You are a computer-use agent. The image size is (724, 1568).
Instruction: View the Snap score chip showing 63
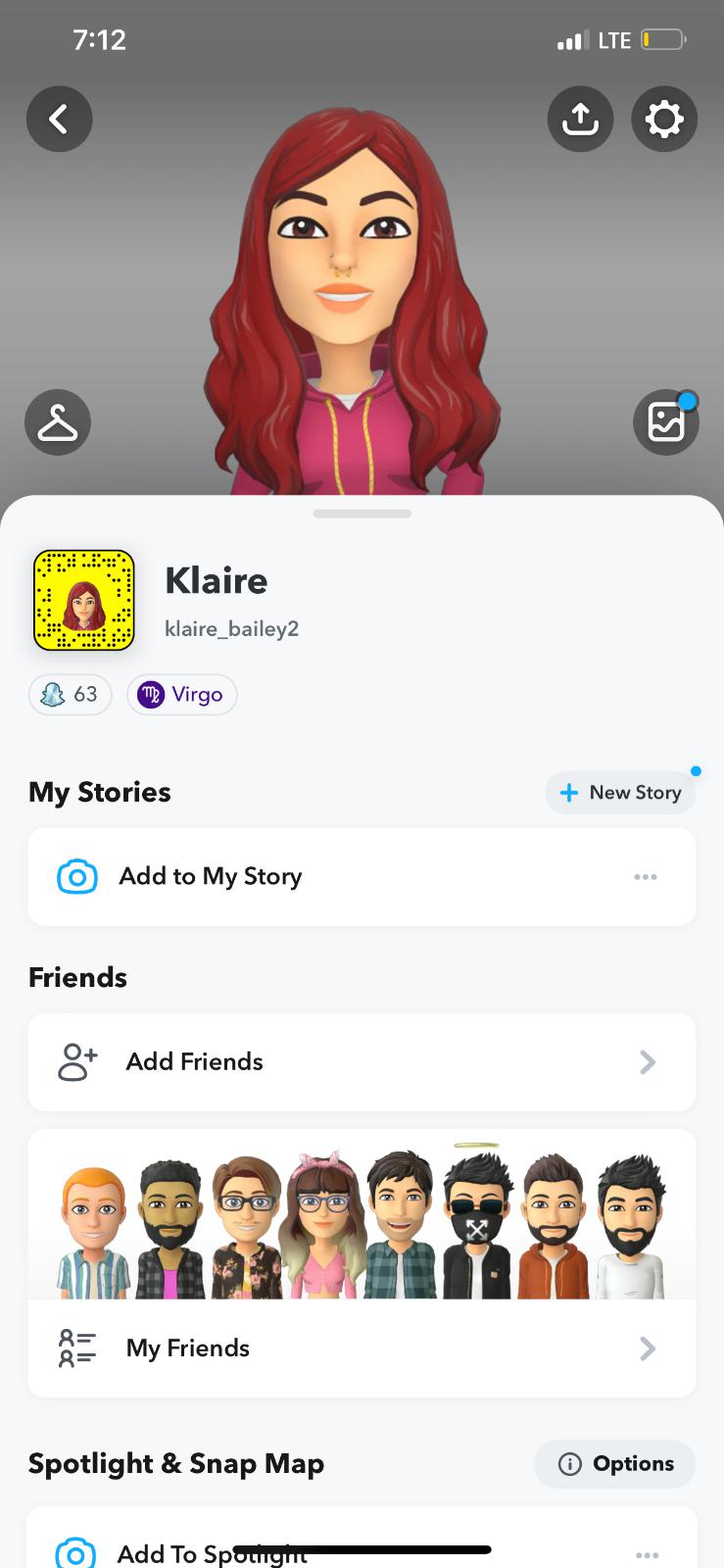[70, 695]
